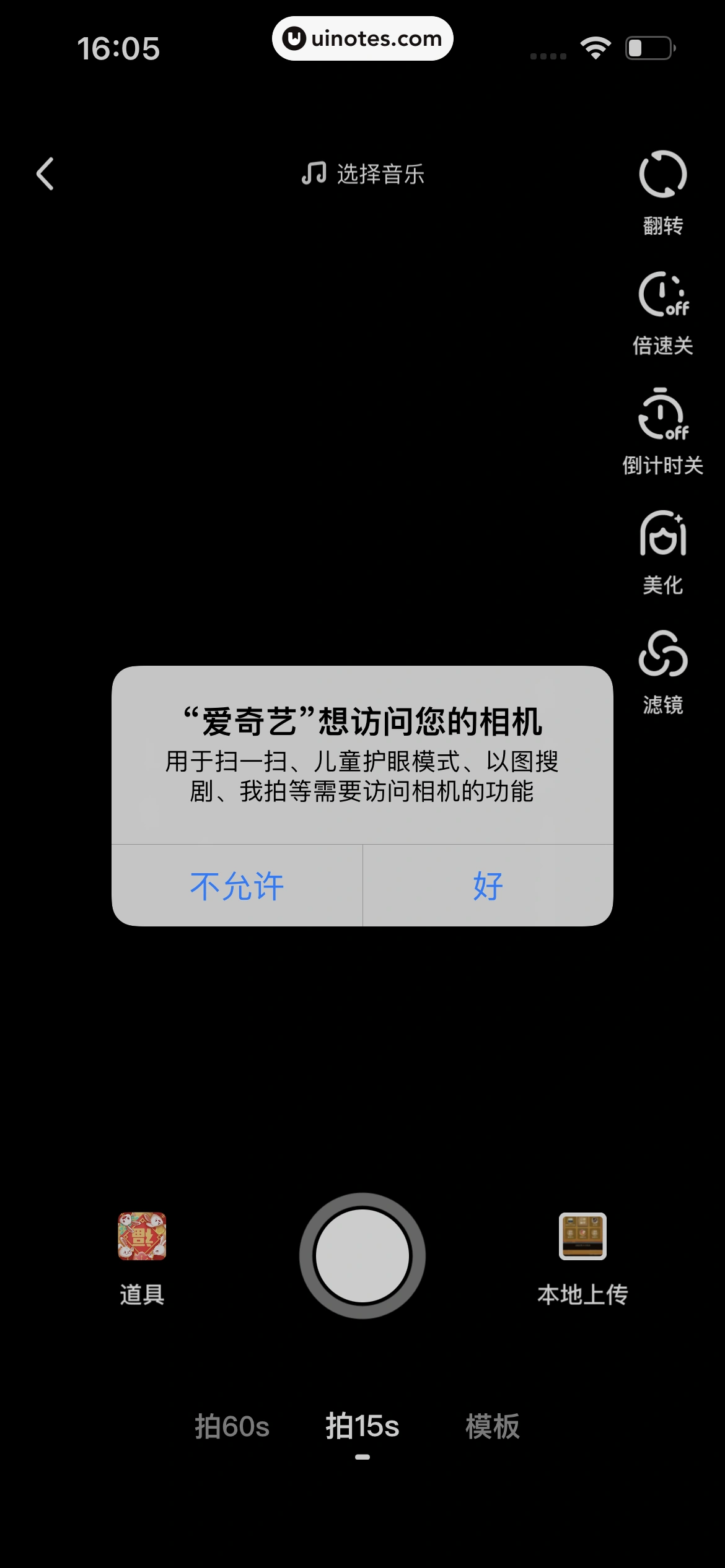Expand 选择音乐 to choose music
The width and height of the screenshot is (725, 1568).
click(x=380, y=174)
